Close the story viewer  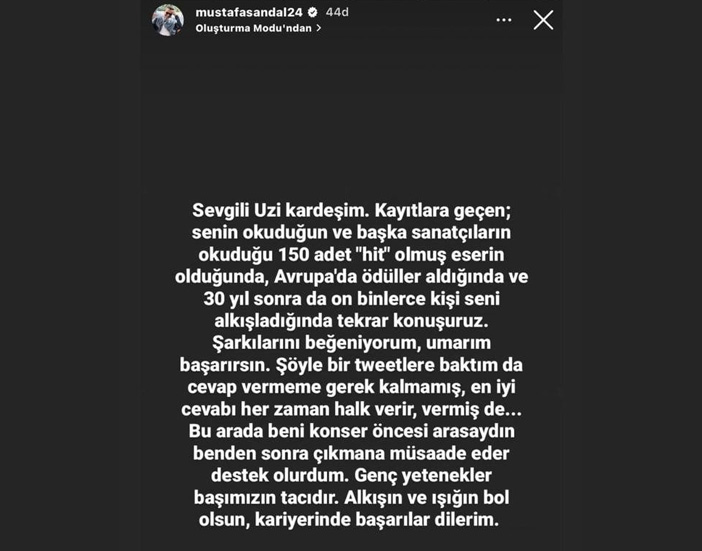543,19
